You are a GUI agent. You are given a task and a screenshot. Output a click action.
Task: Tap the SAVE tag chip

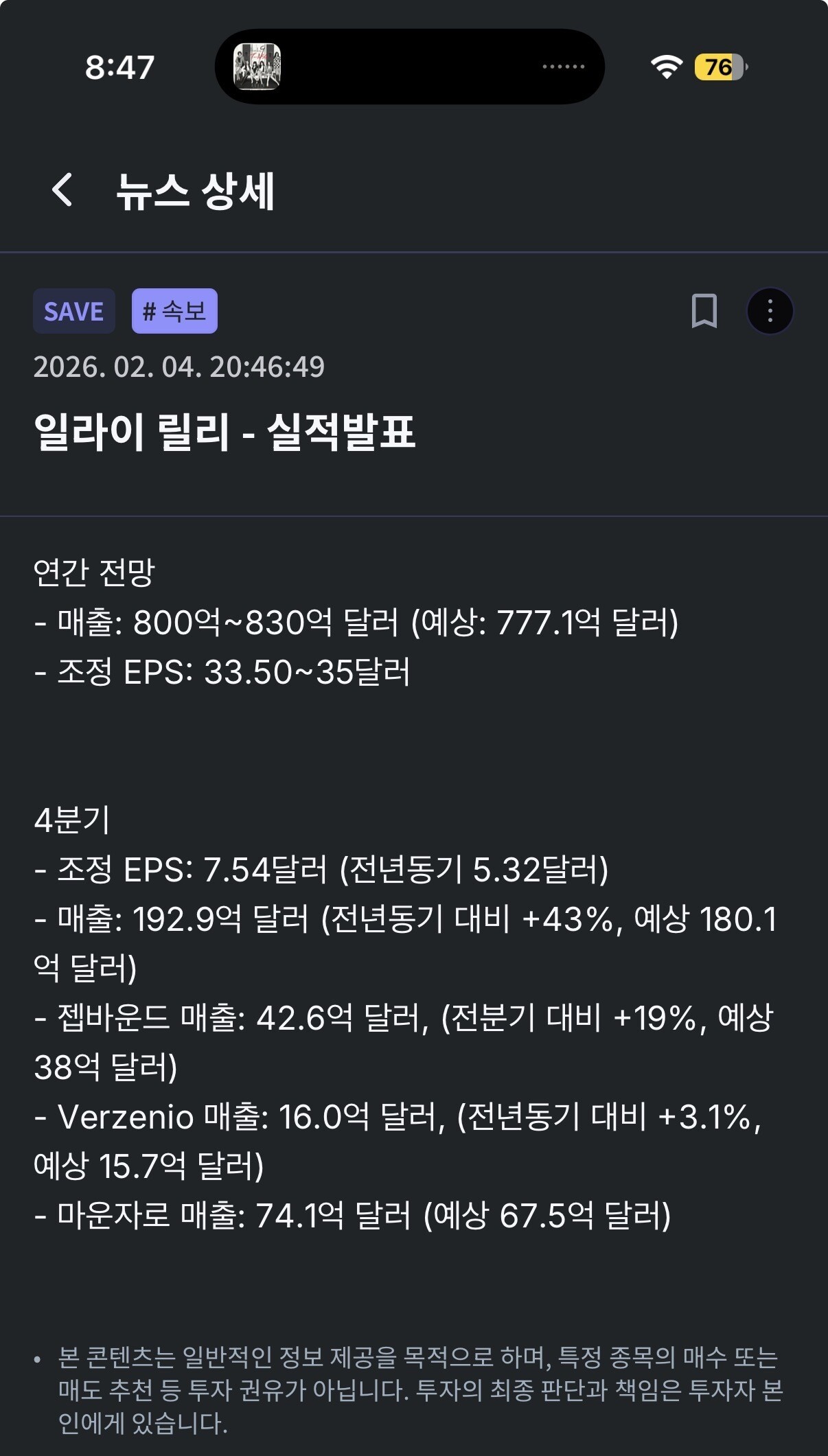pos(73,311)
